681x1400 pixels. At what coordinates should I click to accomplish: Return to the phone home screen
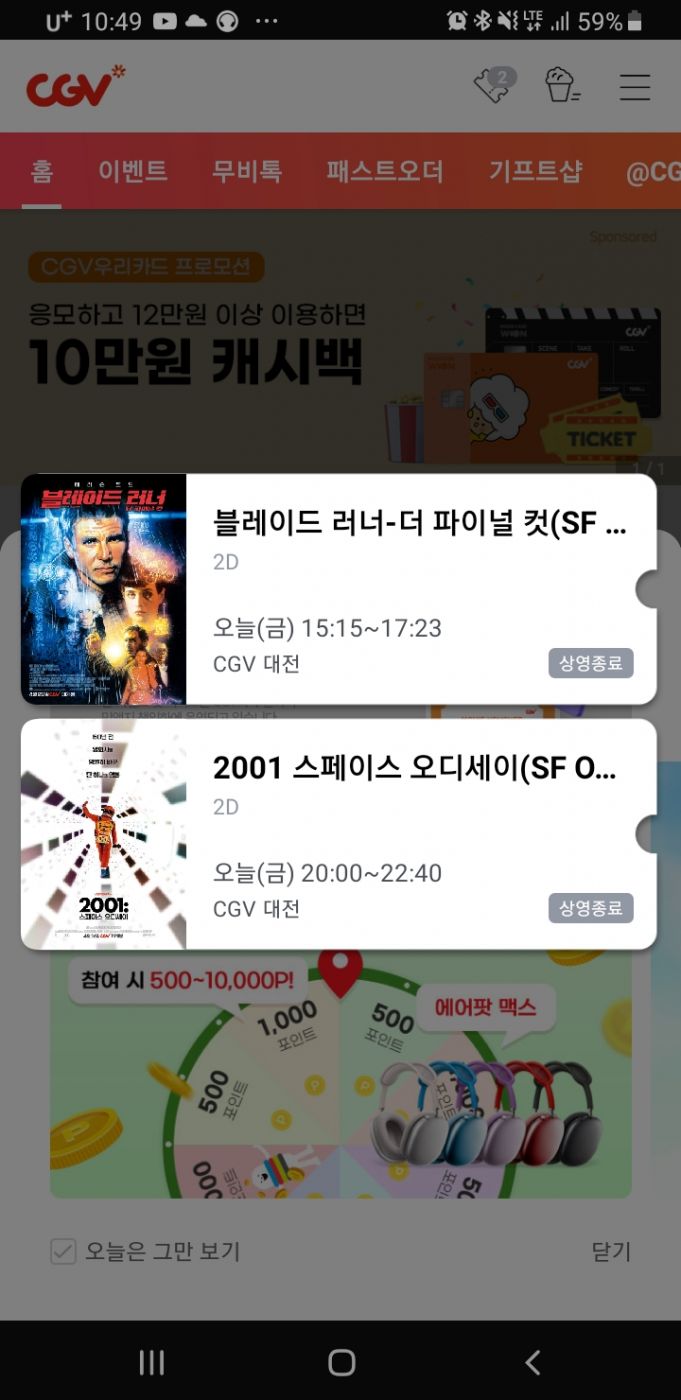click(x=341, y=1362)
